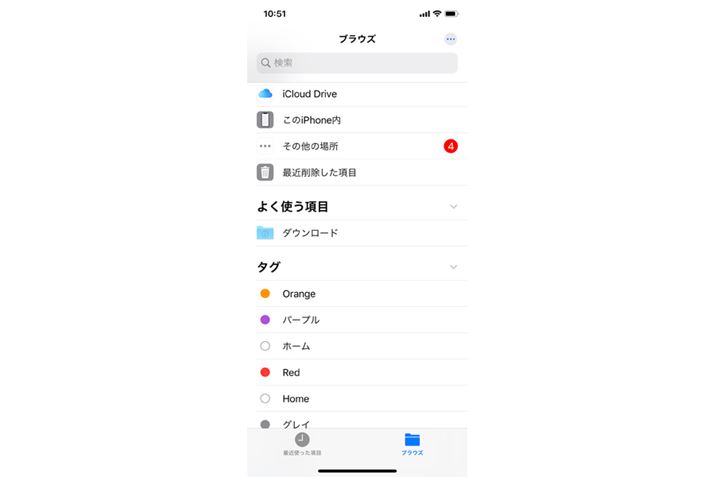The height and width of the screenshot is (477, 715).
Task: Open その他の場所 row
Action: 310,146
